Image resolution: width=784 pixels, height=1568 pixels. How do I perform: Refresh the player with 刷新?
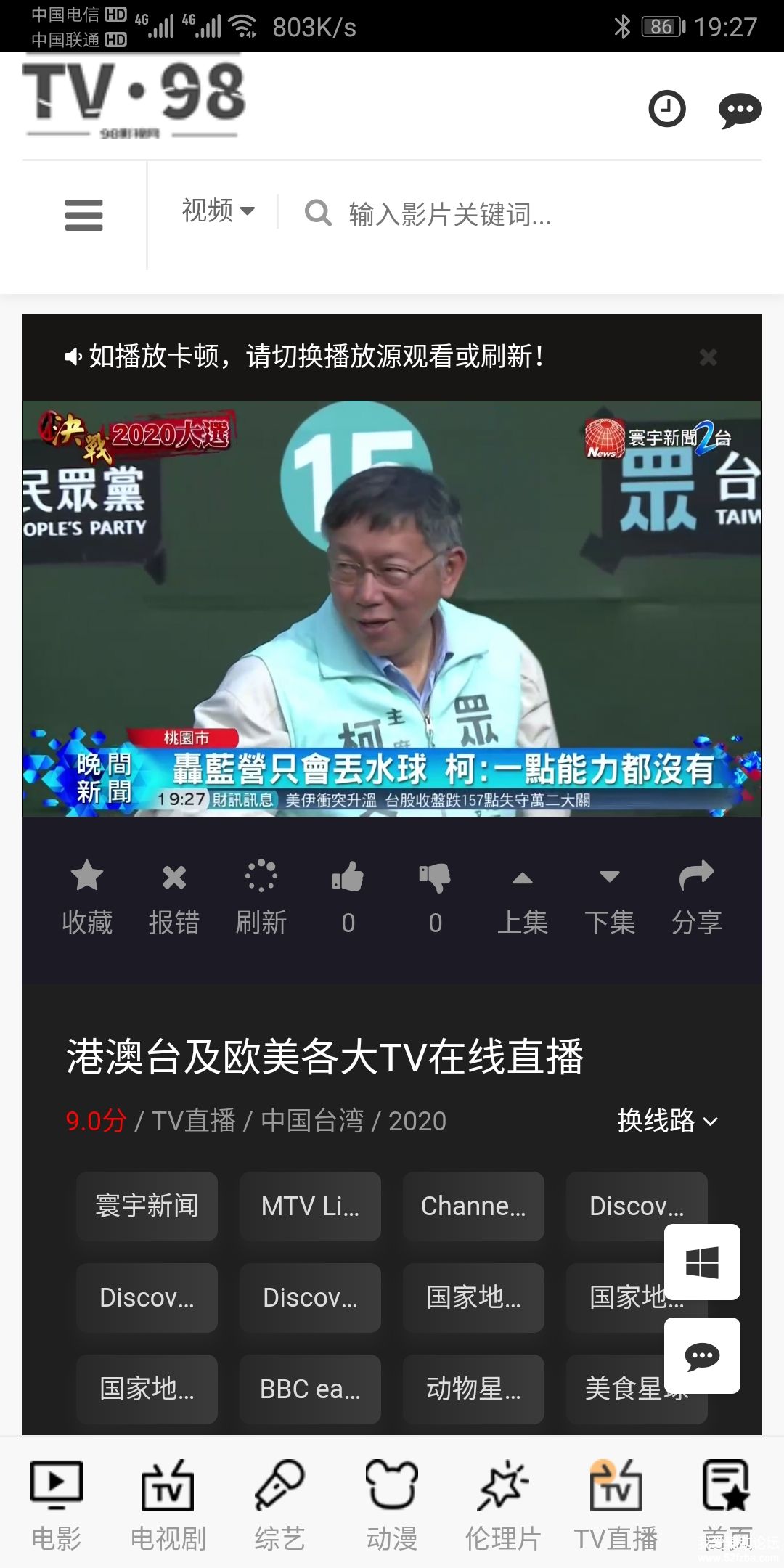tap(261, 897)
